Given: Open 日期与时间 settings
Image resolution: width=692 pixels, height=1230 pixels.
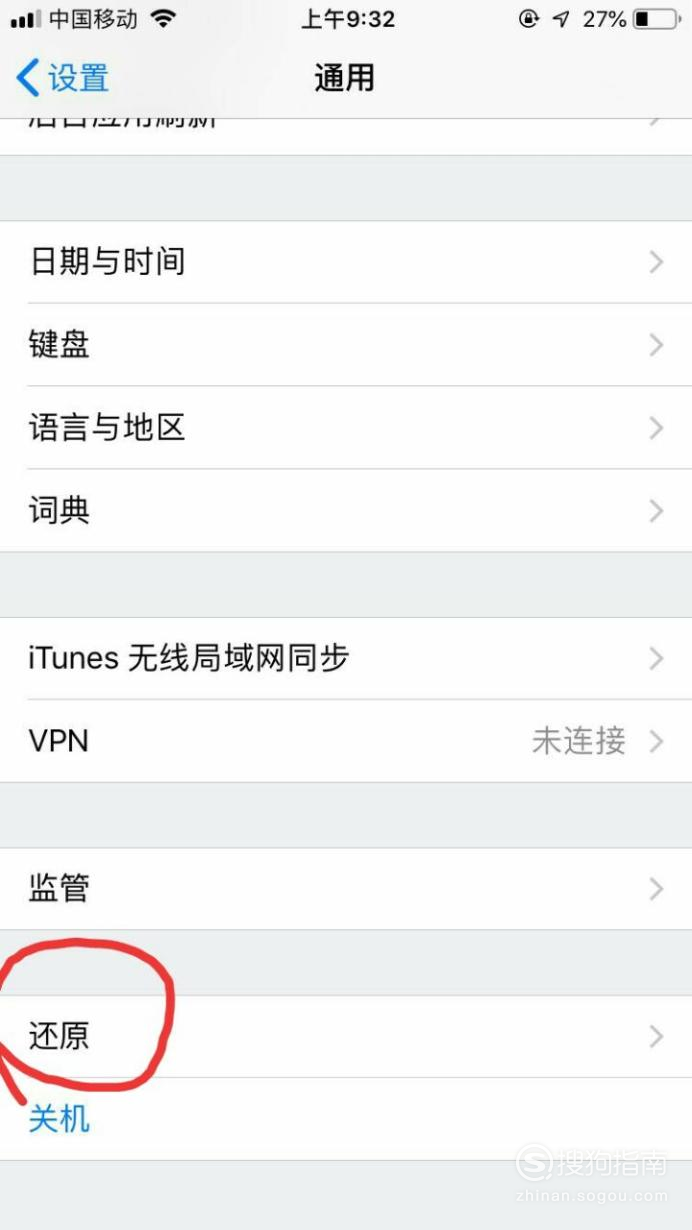Looking at the screenshot, I should pos(346,262).
